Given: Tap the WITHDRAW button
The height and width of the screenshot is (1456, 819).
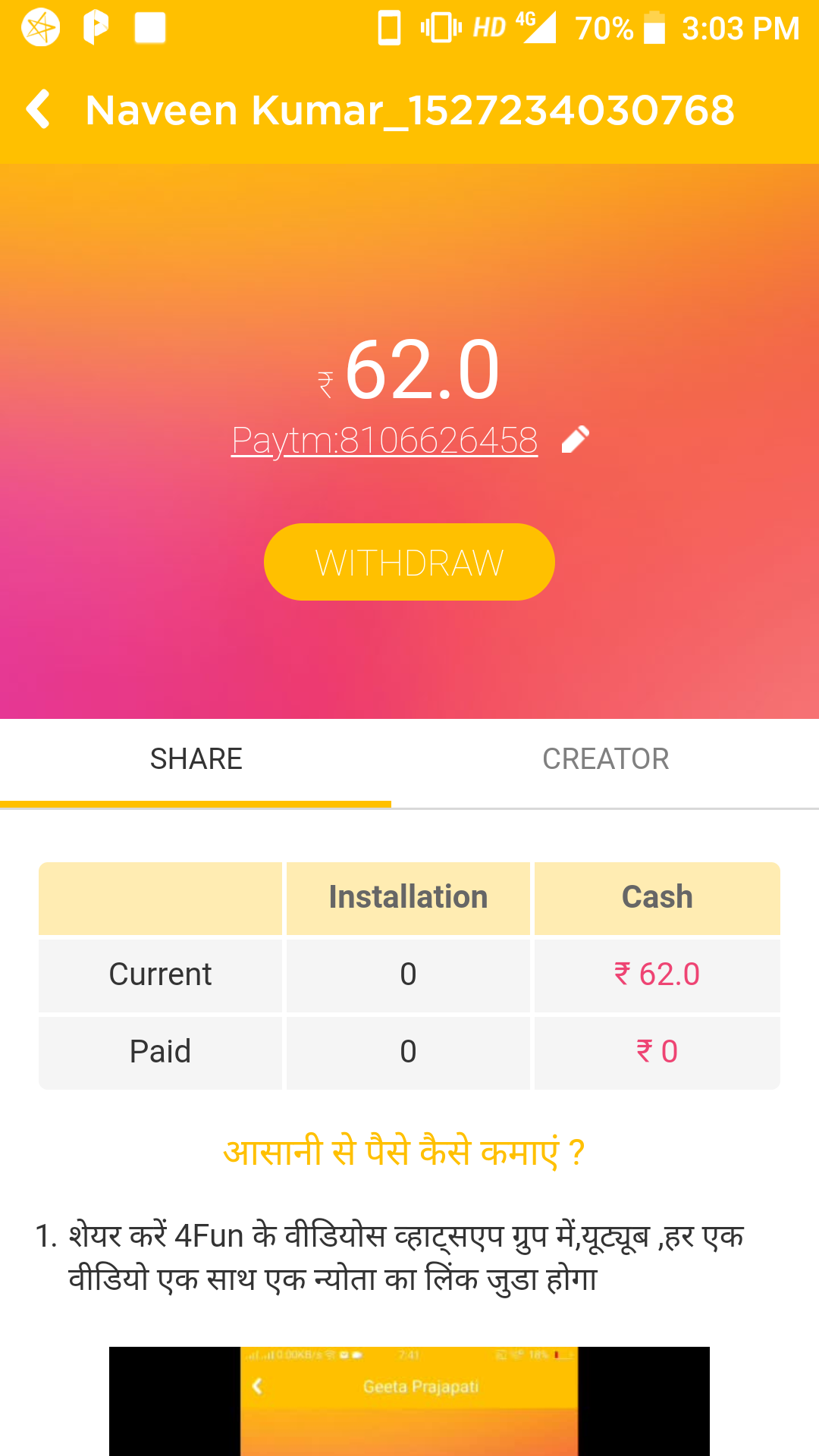Looking at the screenshot, I should pyautogui.click(x=409, y=562).
